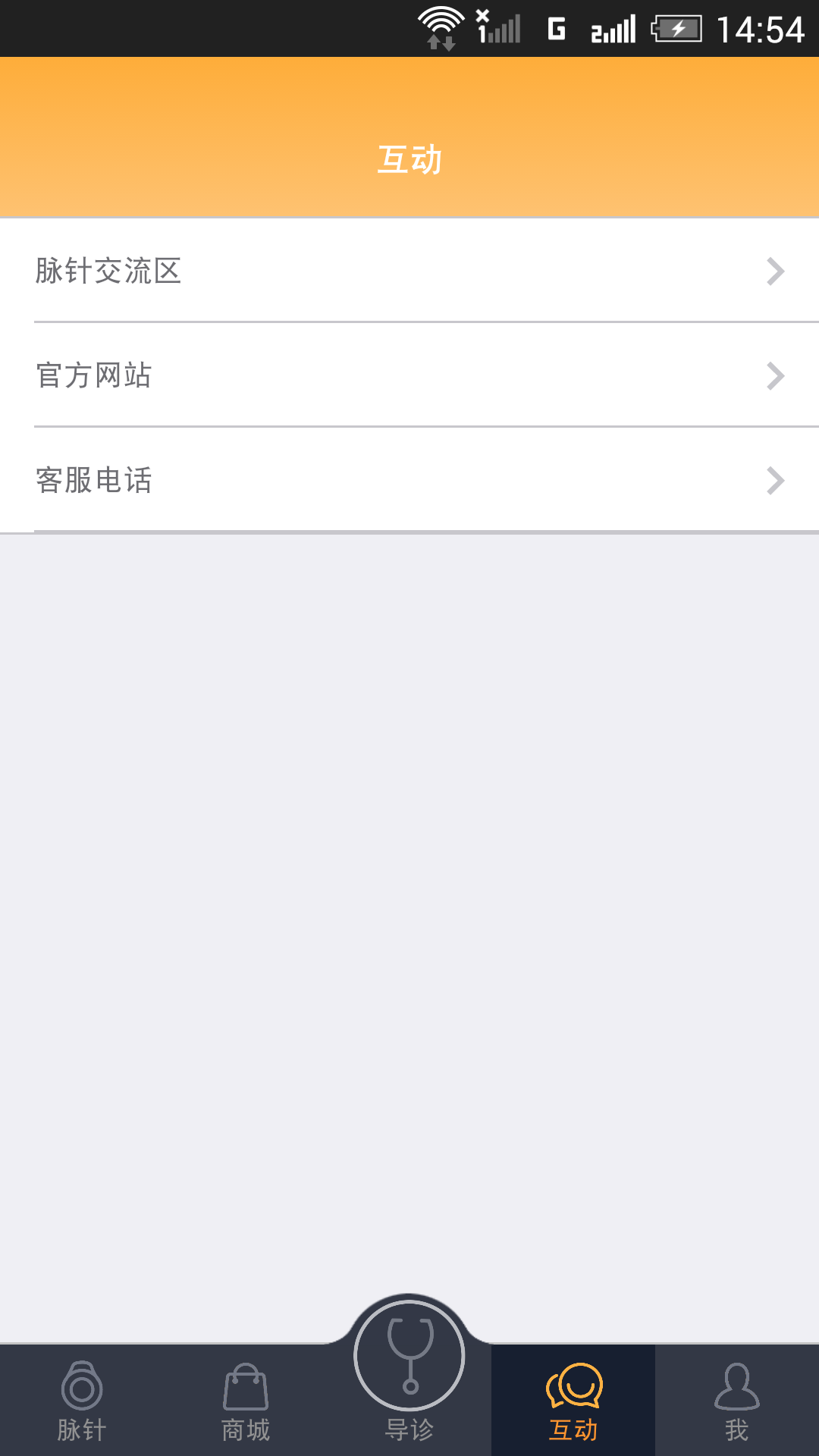The width and height of the screenshot is (819, 1456).
Task: Tap the clock showing 14:54
Action: coord(761,29)
